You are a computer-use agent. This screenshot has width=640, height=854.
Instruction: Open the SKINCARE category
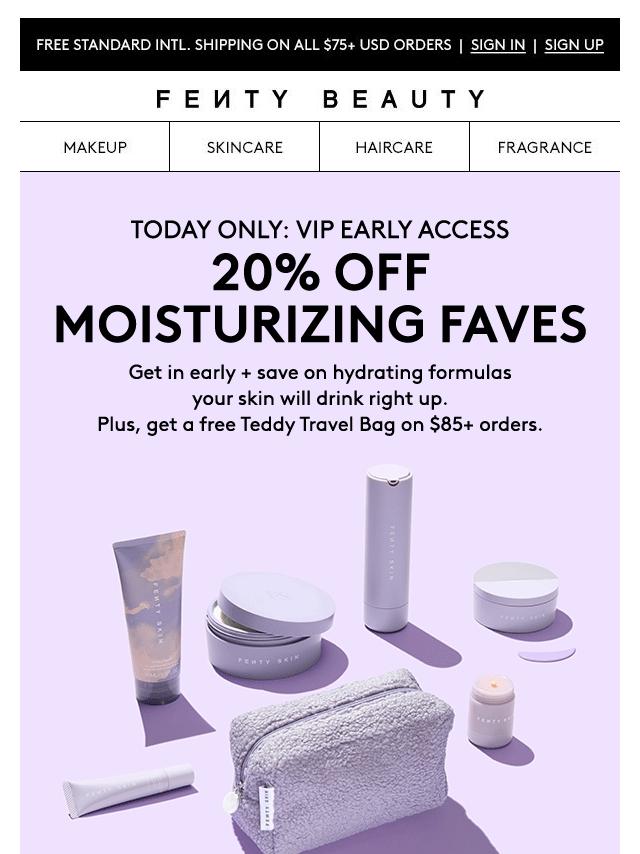pos(245,147)
